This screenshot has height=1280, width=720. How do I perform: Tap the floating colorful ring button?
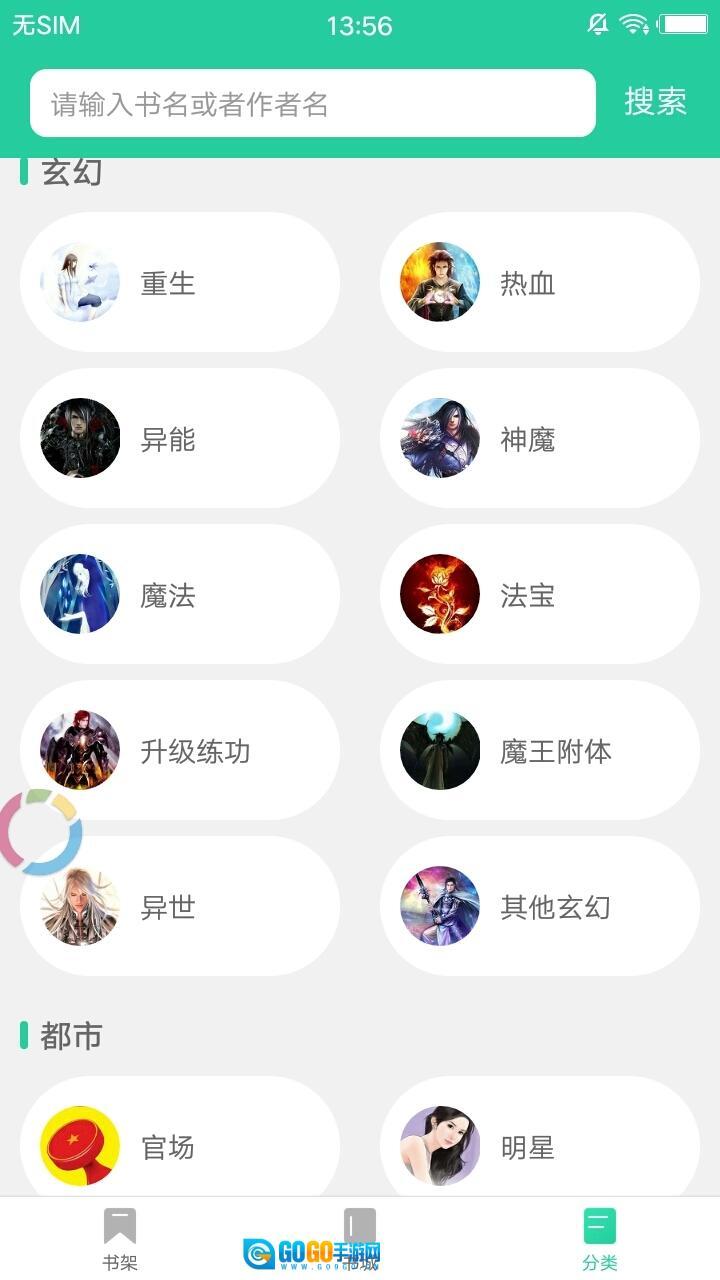tap(40, 832)
